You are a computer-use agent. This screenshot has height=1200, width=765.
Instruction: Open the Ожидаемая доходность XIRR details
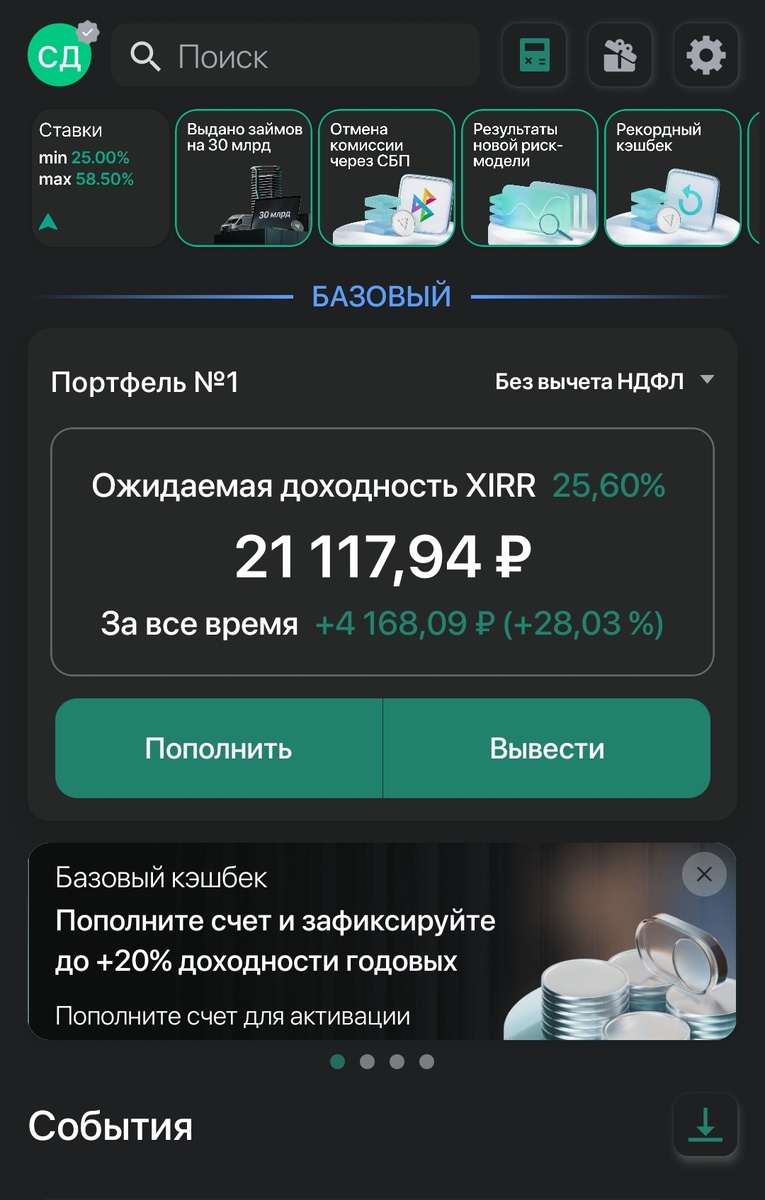click(x=380, y=487)
